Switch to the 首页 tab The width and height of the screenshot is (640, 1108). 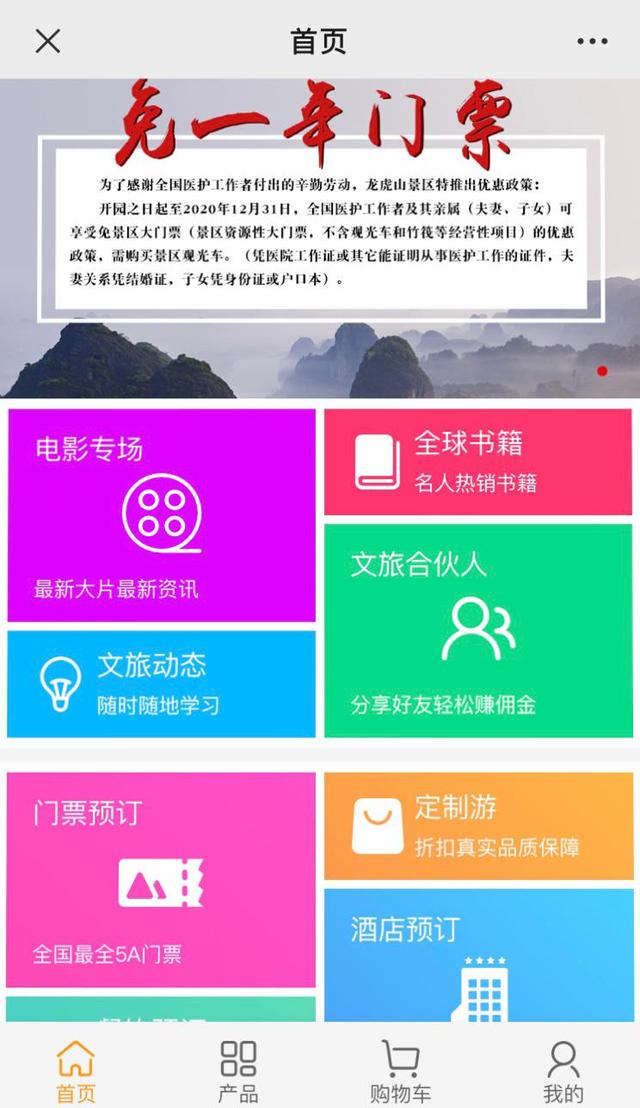click(76, 1070)
